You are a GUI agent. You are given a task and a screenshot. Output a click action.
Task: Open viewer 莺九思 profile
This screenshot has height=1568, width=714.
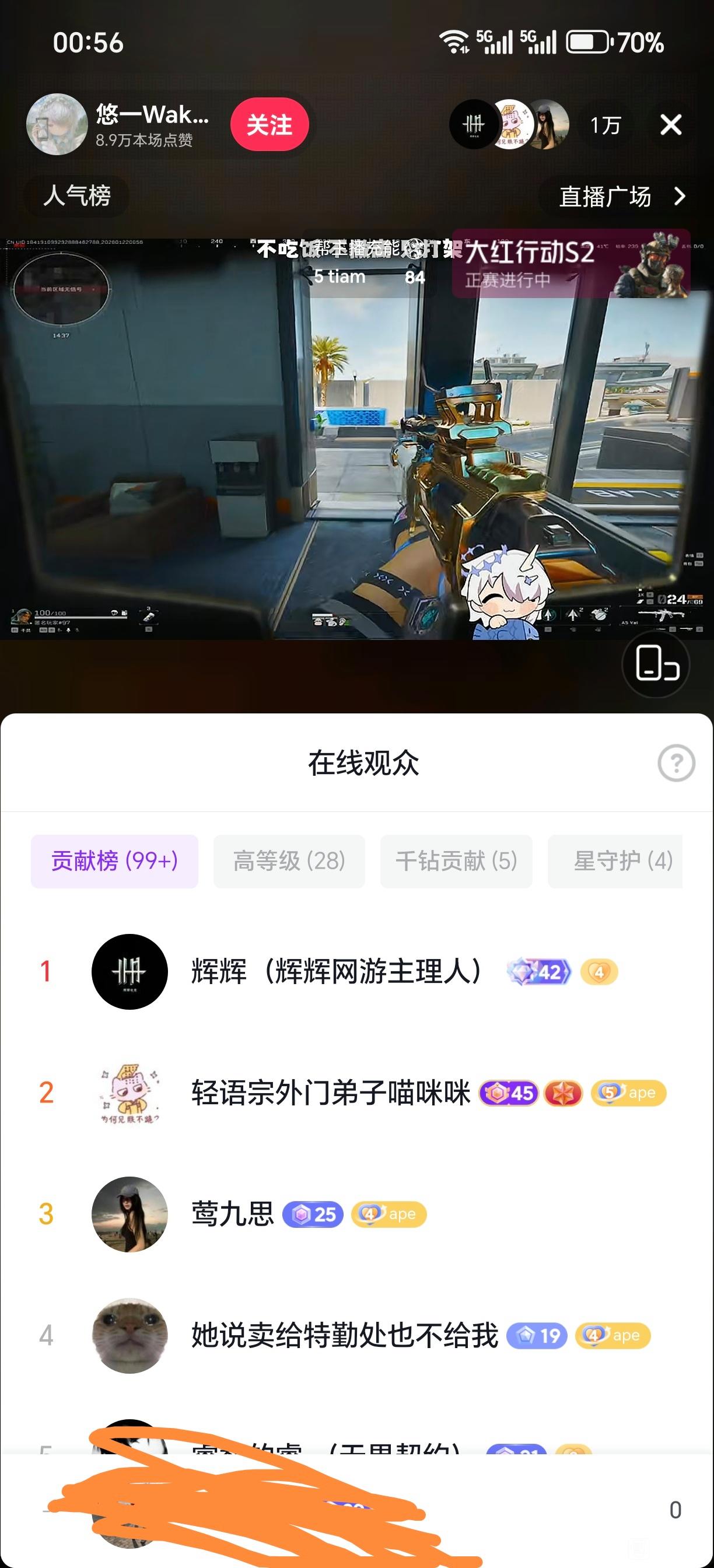point(356,1214)
